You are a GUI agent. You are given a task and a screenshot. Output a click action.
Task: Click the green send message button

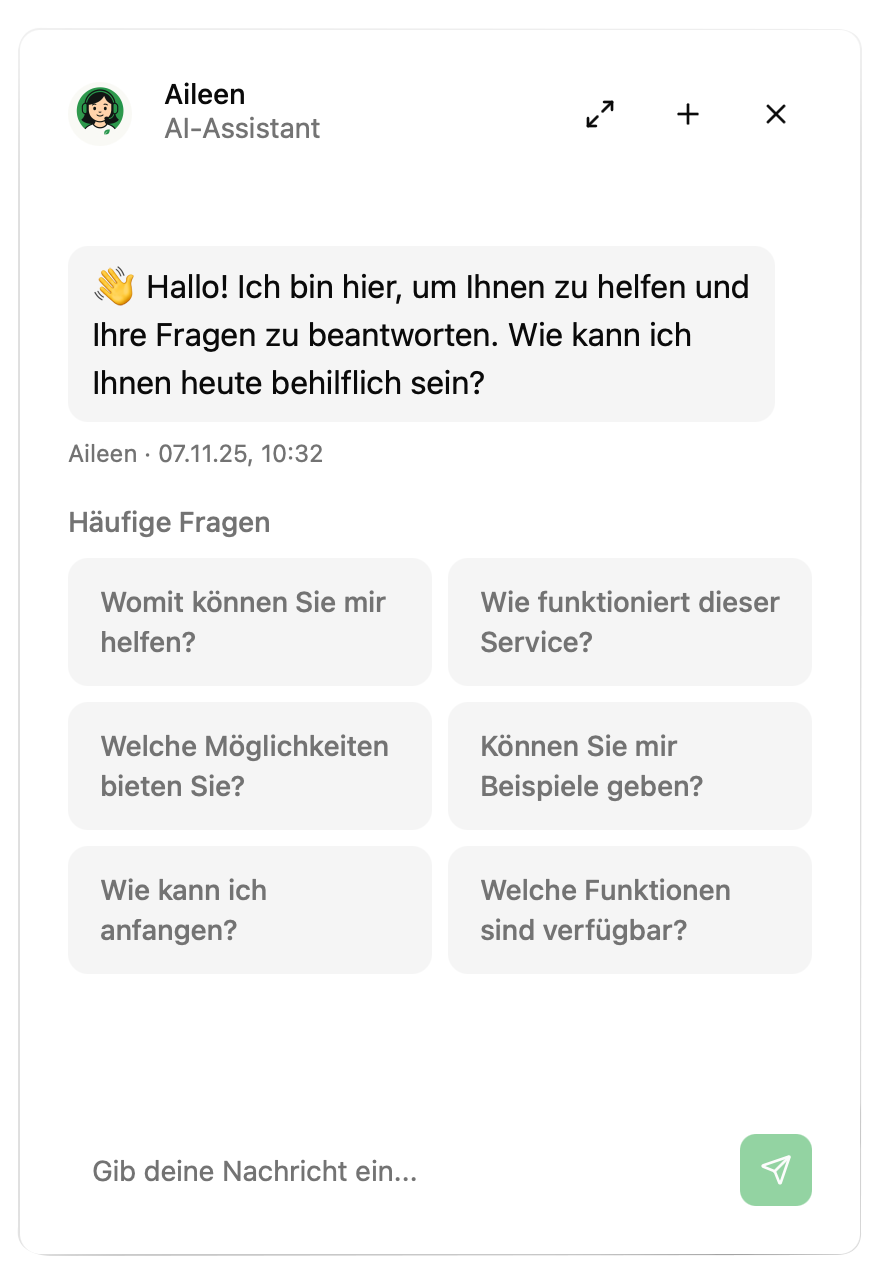click(x=776, y=1170)
